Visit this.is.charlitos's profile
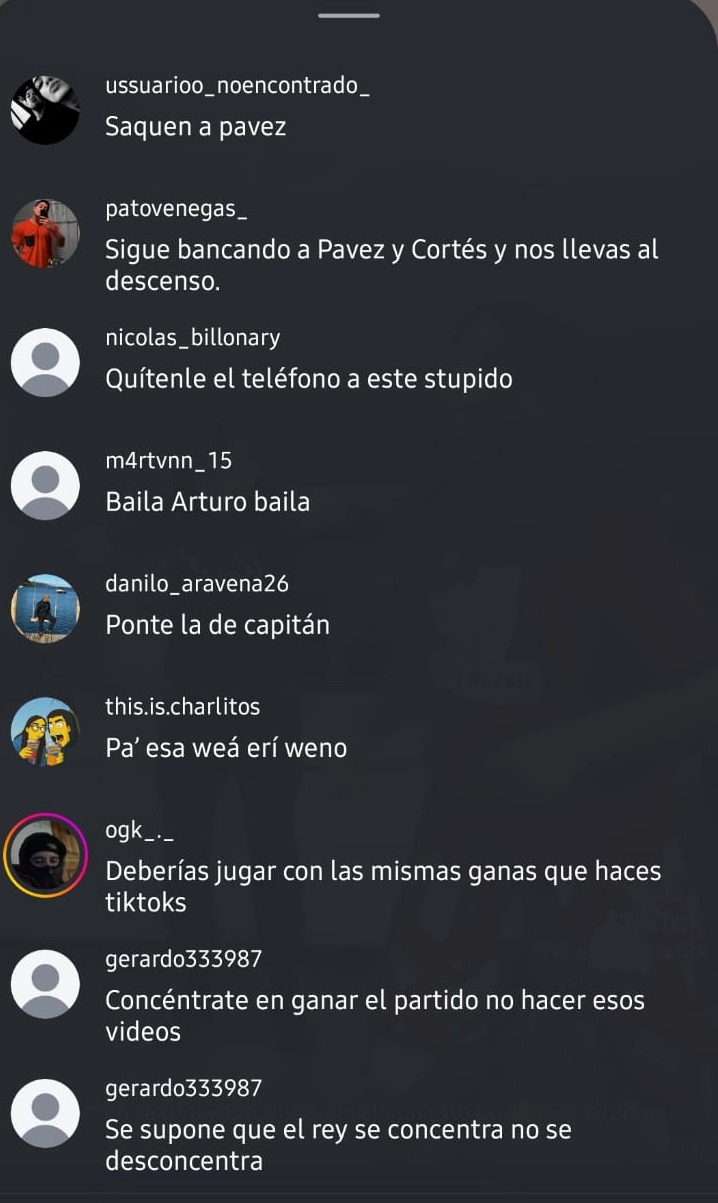This screenshot has width=718, height=1203. pos(182,707)
